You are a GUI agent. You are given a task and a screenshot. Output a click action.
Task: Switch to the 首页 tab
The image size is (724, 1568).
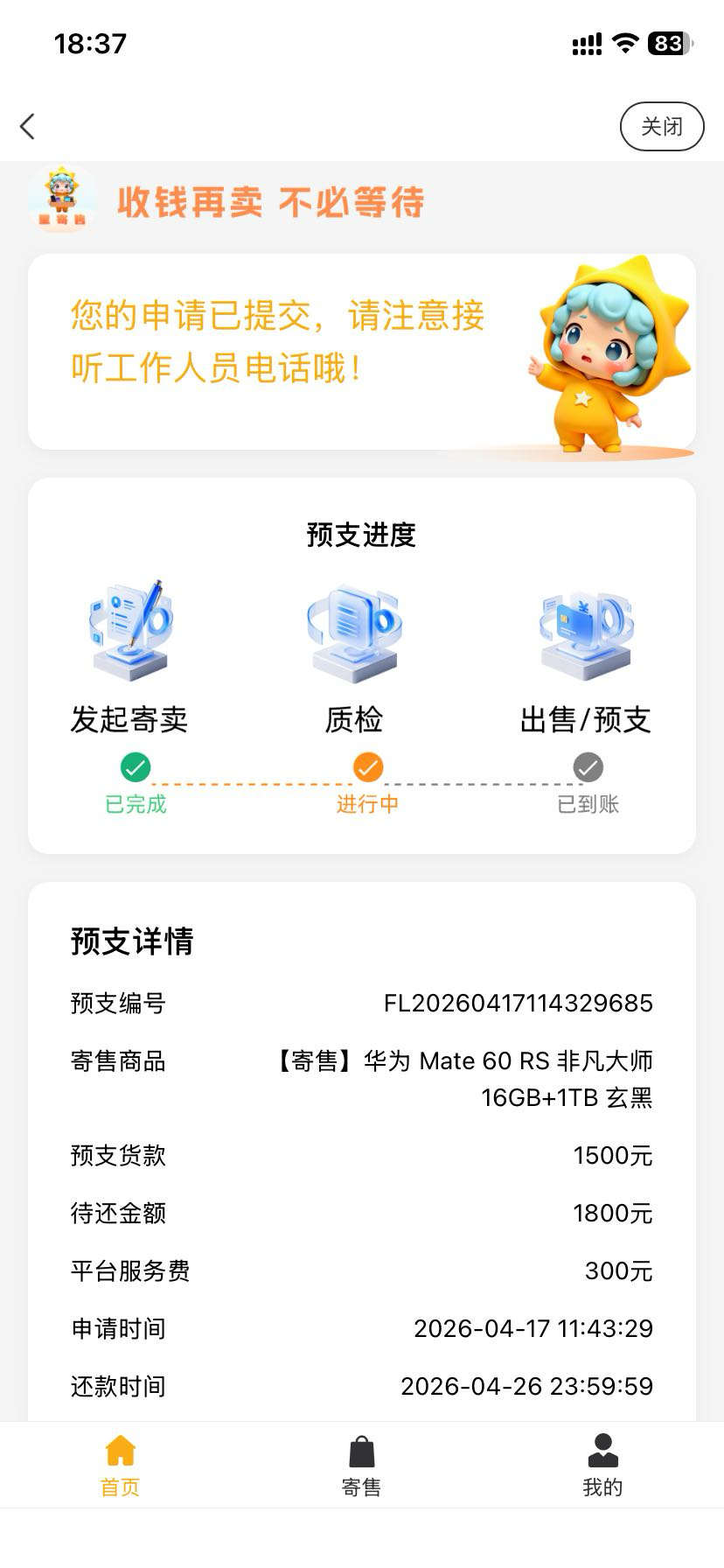tap(121, 1465)
